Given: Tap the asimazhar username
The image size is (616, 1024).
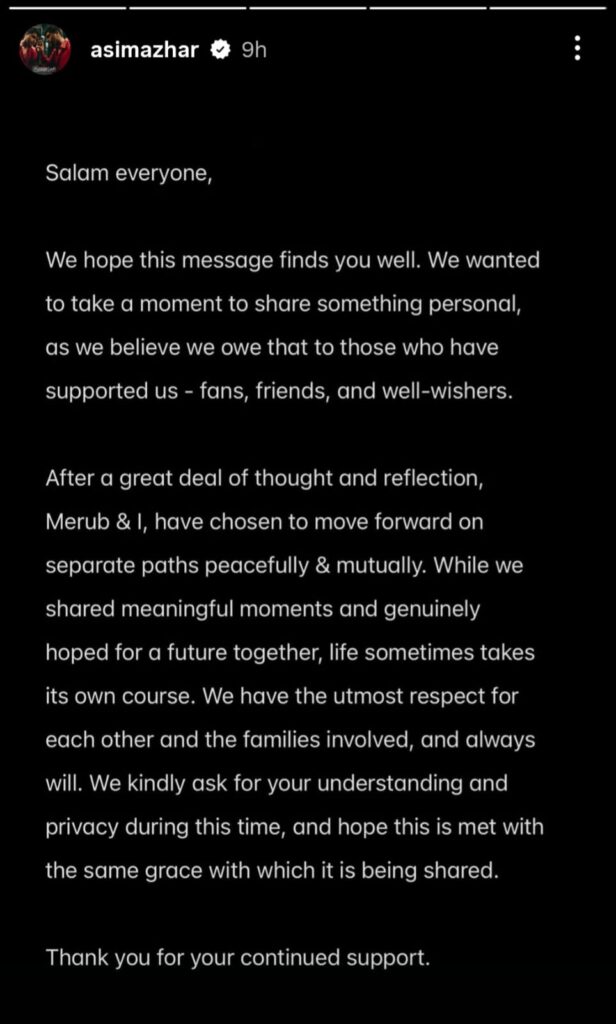Looking at the screenshot, I should tap(144, 50).
